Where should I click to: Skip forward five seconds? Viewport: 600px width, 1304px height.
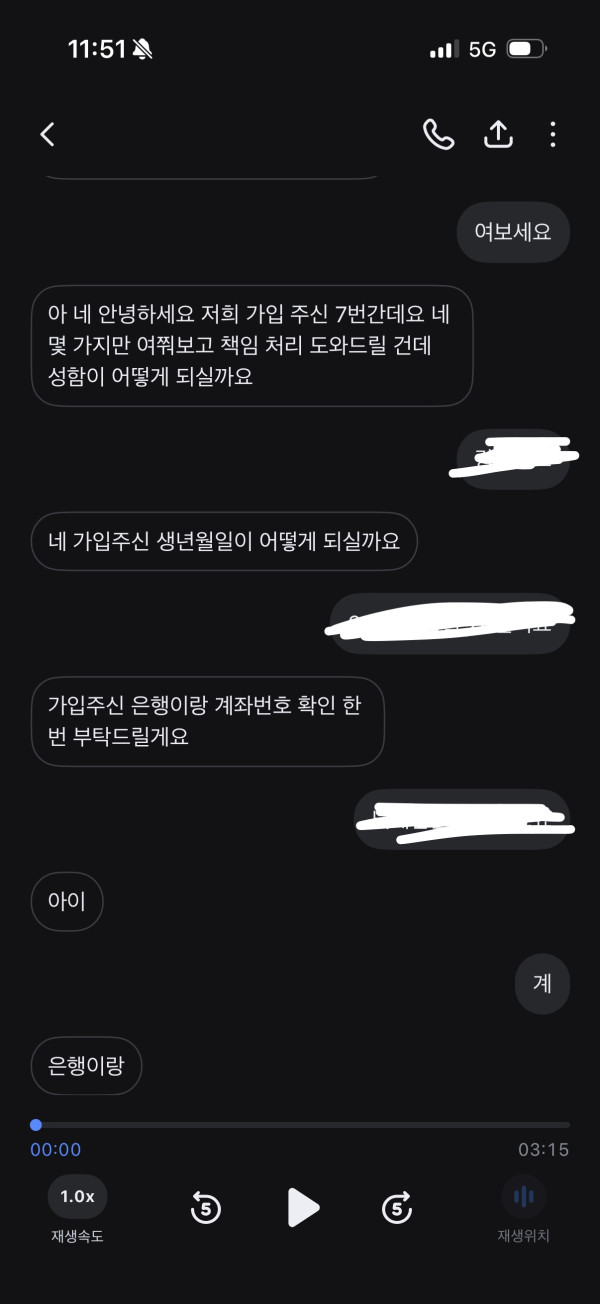tap(397, 1208)
